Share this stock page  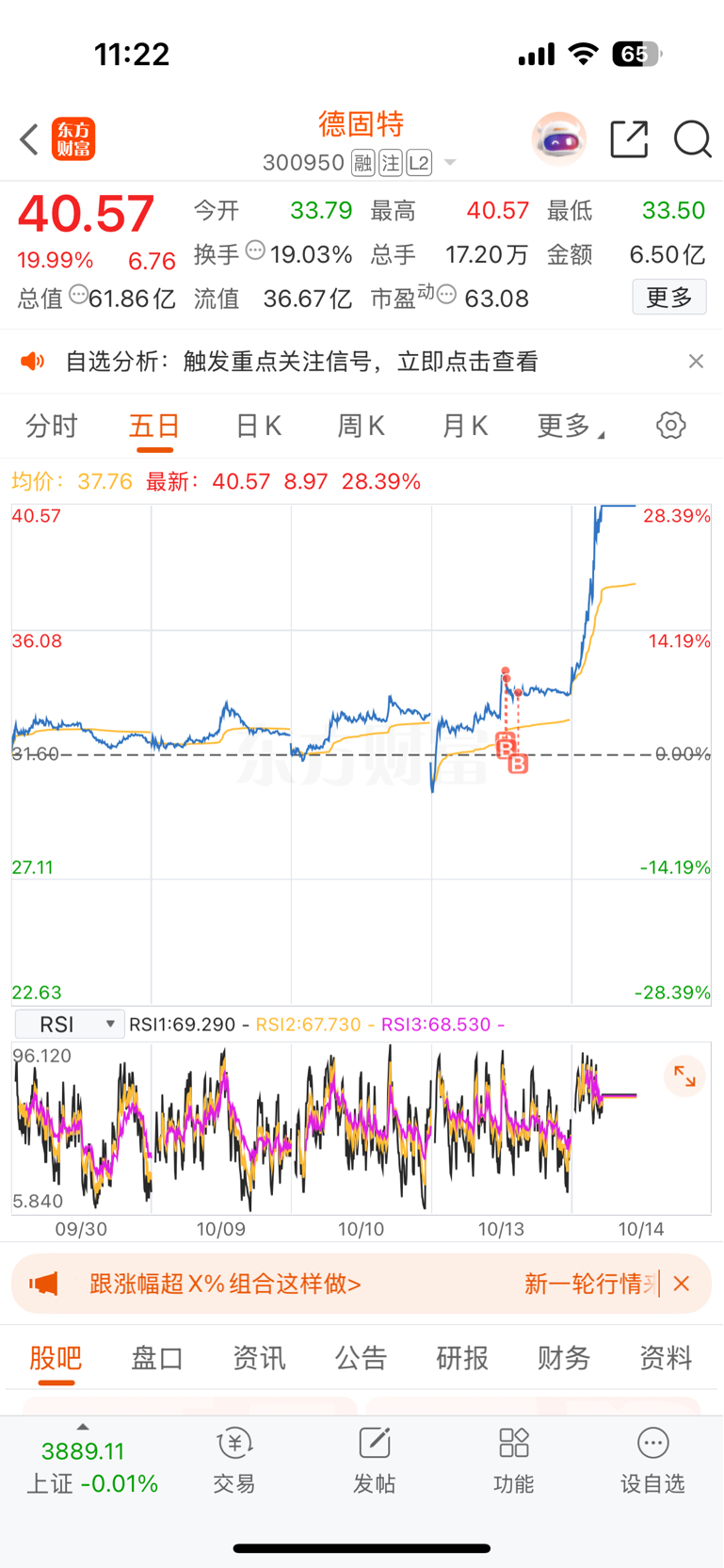pos(629,139)
